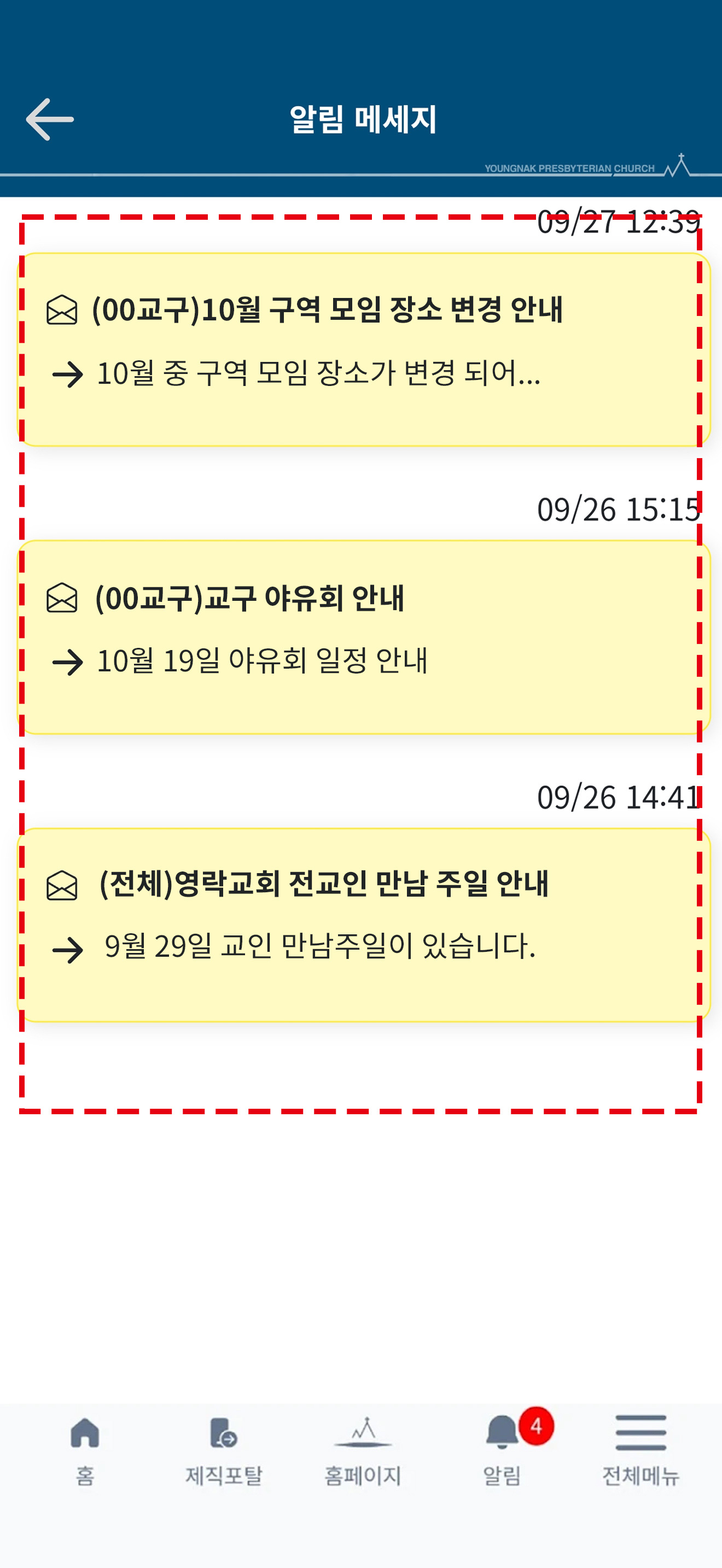Screen dimensions: 722x1568
Task: Open the 10월 구역 모임 장소 변경 안내 message
Action: tap(363, 349)
